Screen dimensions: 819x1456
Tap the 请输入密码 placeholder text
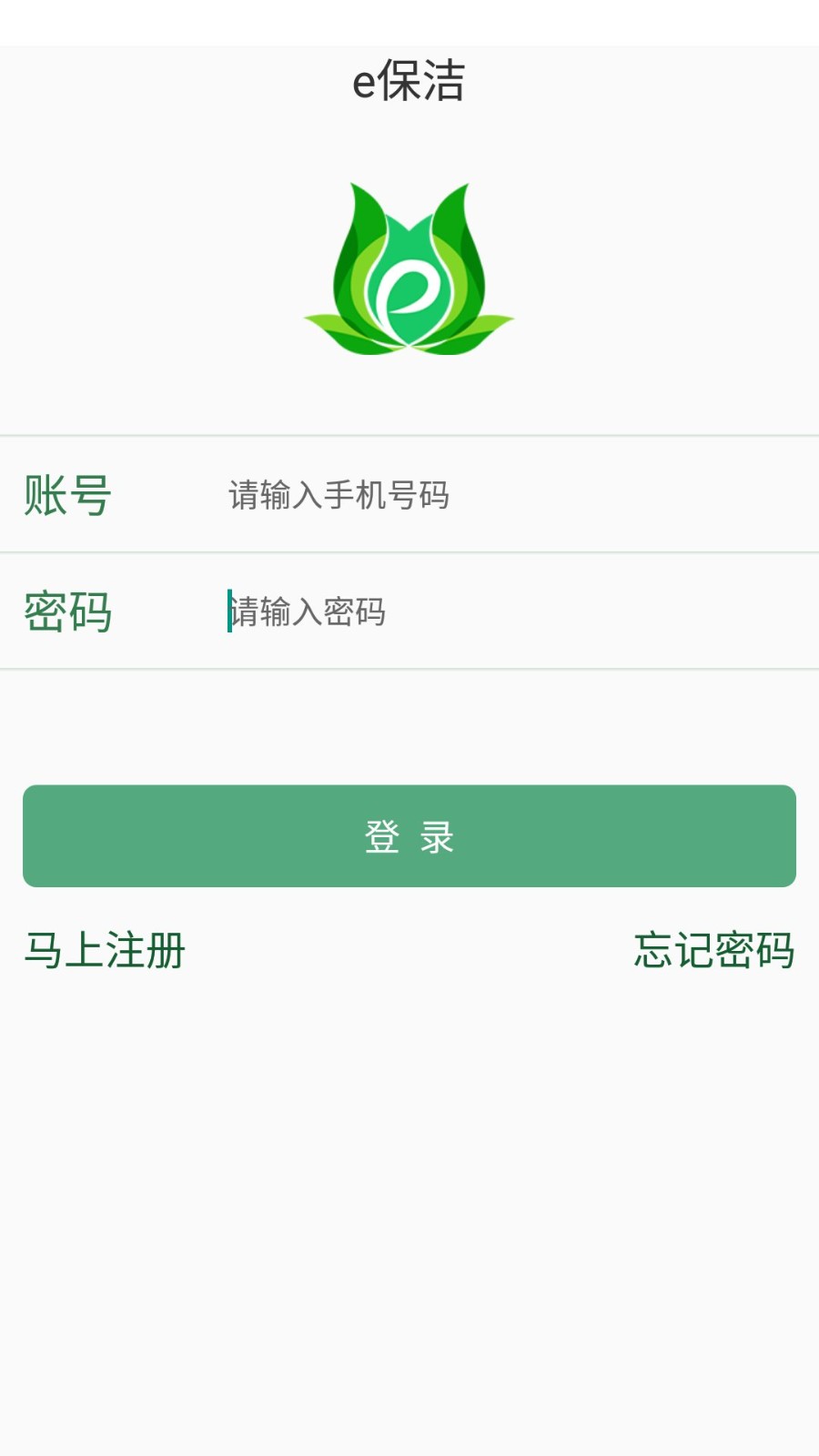308,612
